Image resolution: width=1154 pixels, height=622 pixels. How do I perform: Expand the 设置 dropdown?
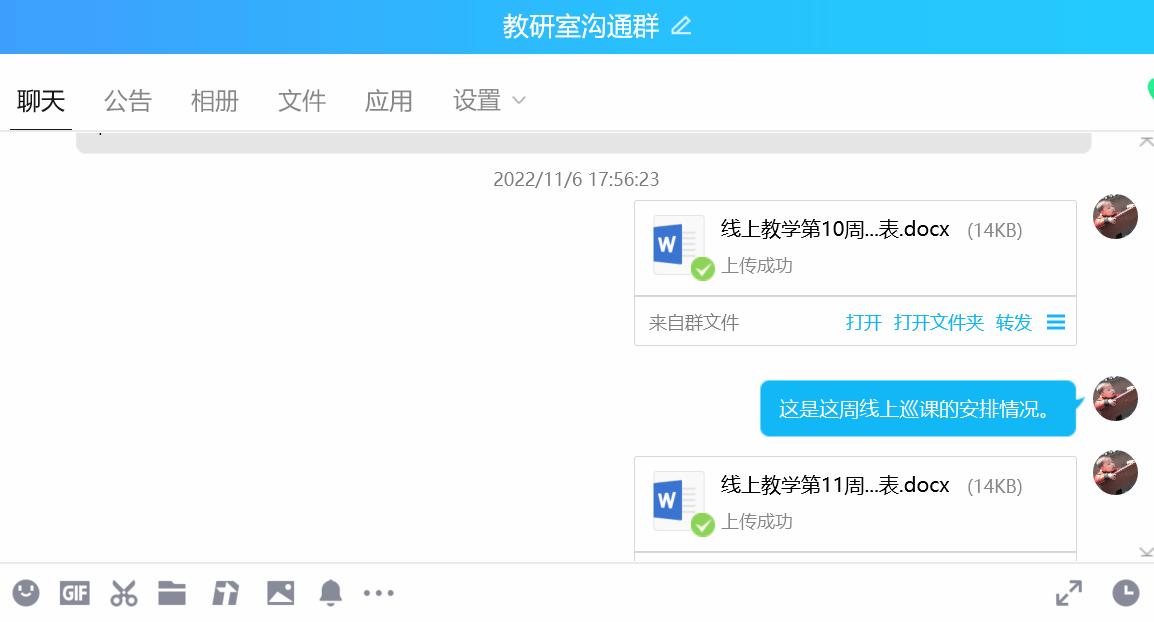490,101
